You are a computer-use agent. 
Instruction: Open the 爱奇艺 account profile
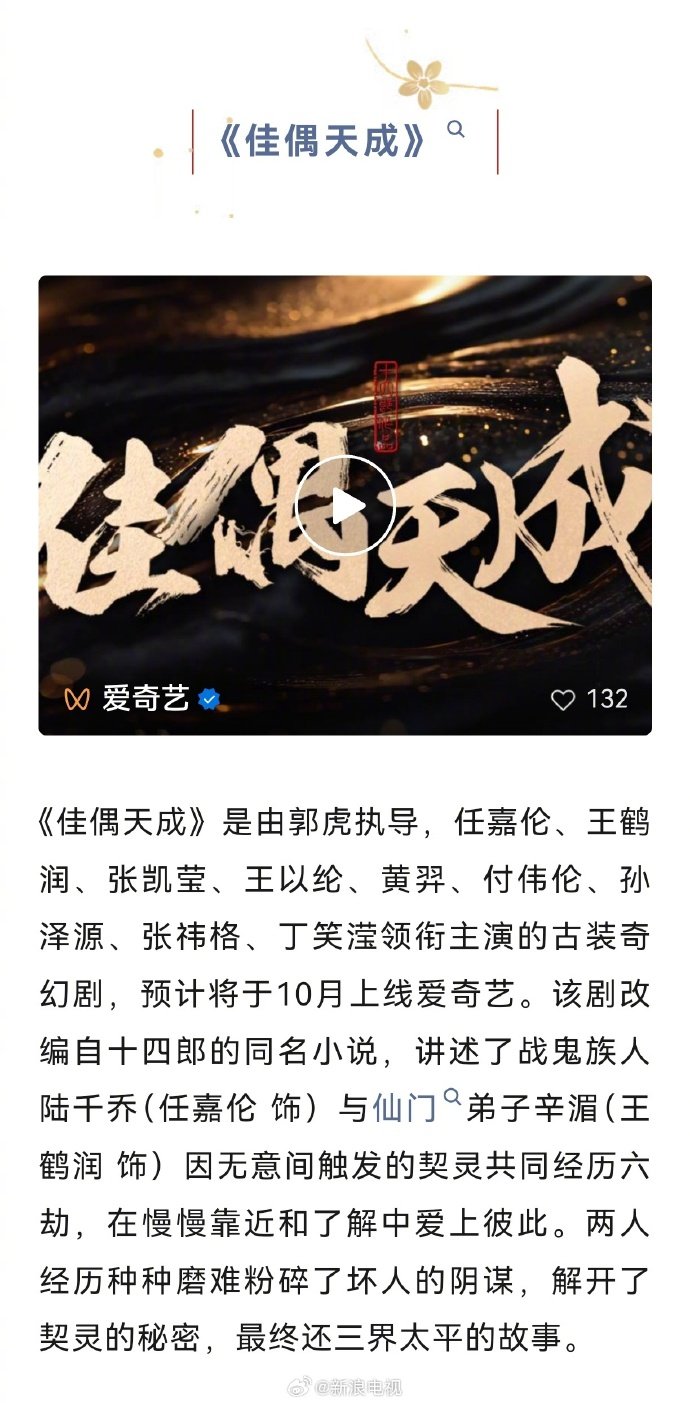[x=145, y=699]
